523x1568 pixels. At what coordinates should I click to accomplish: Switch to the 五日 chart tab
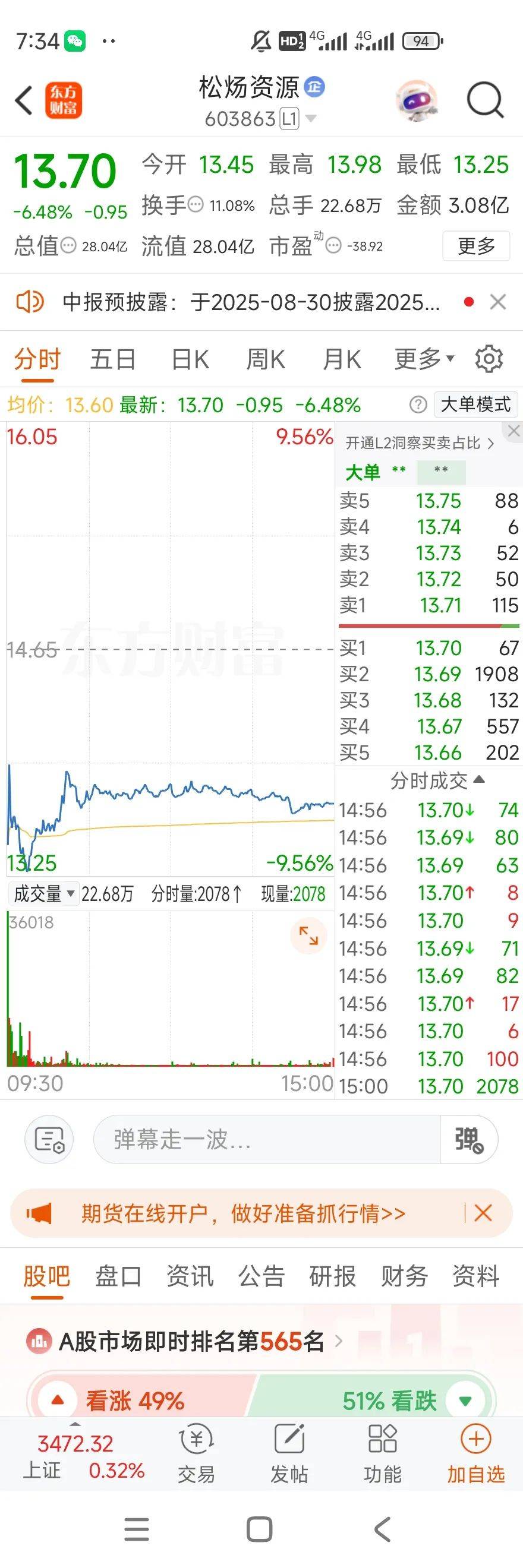pos(113,359)
